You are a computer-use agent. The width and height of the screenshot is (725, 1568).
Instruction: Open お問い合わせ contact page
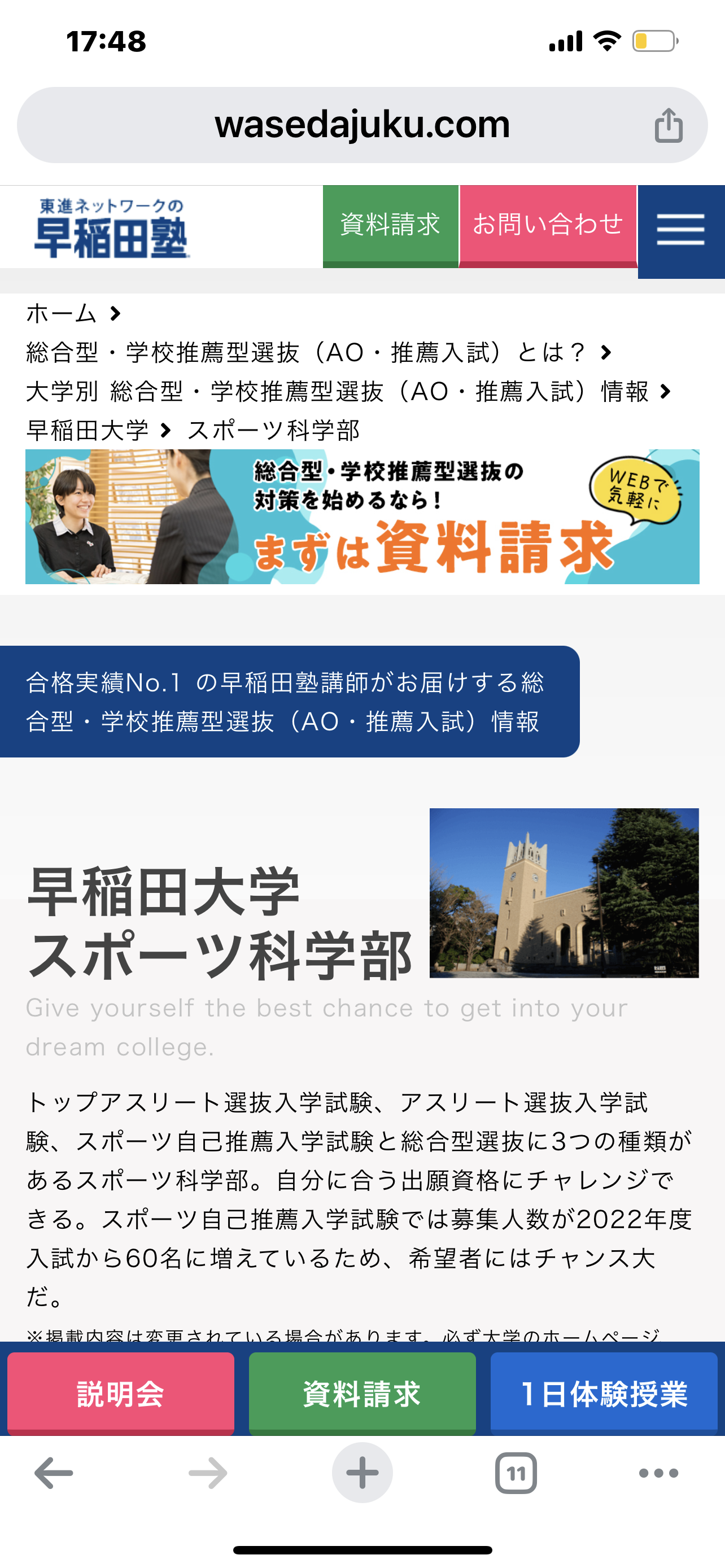pyautogui.click(x=548, y=226)
